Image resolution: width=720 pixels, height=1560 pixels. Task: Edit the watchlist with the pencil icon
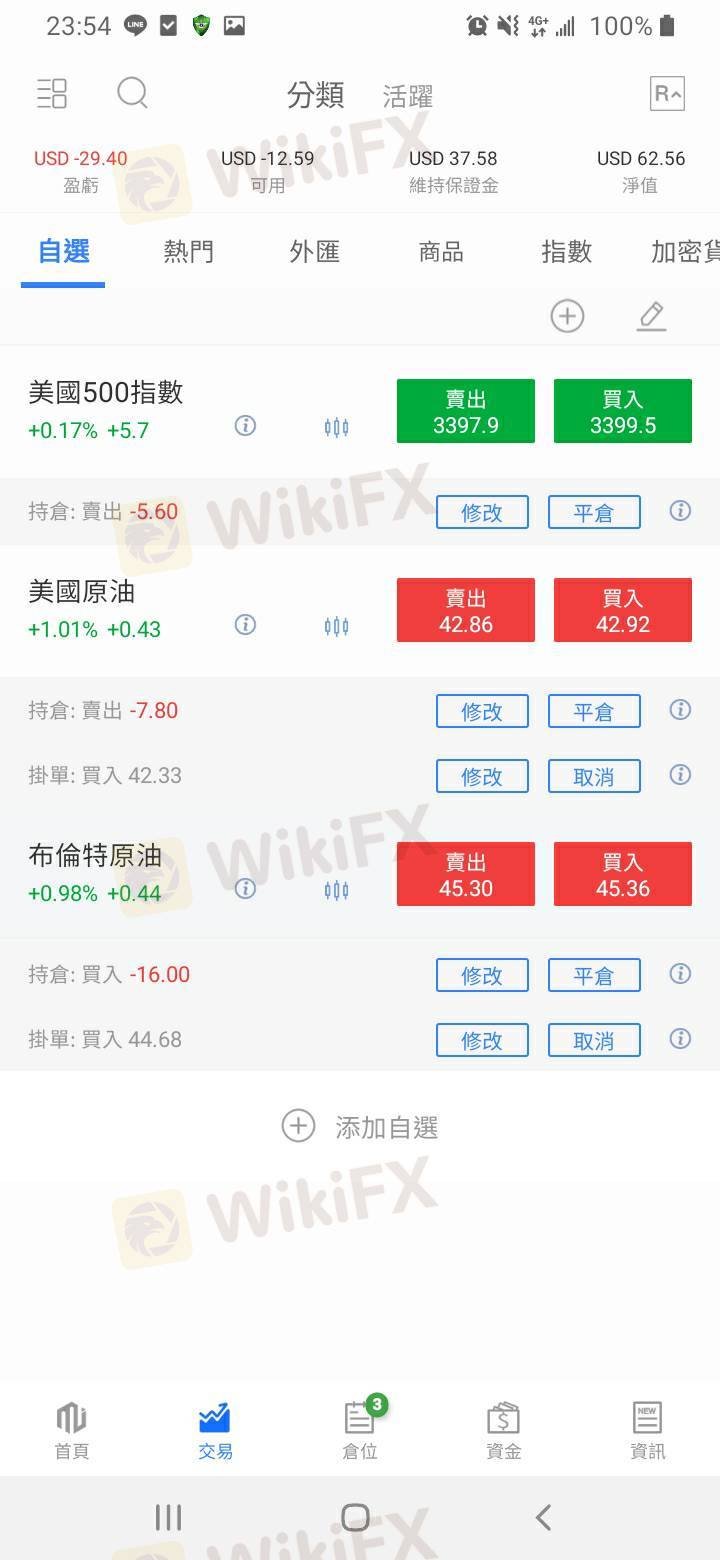coord(651,316)
